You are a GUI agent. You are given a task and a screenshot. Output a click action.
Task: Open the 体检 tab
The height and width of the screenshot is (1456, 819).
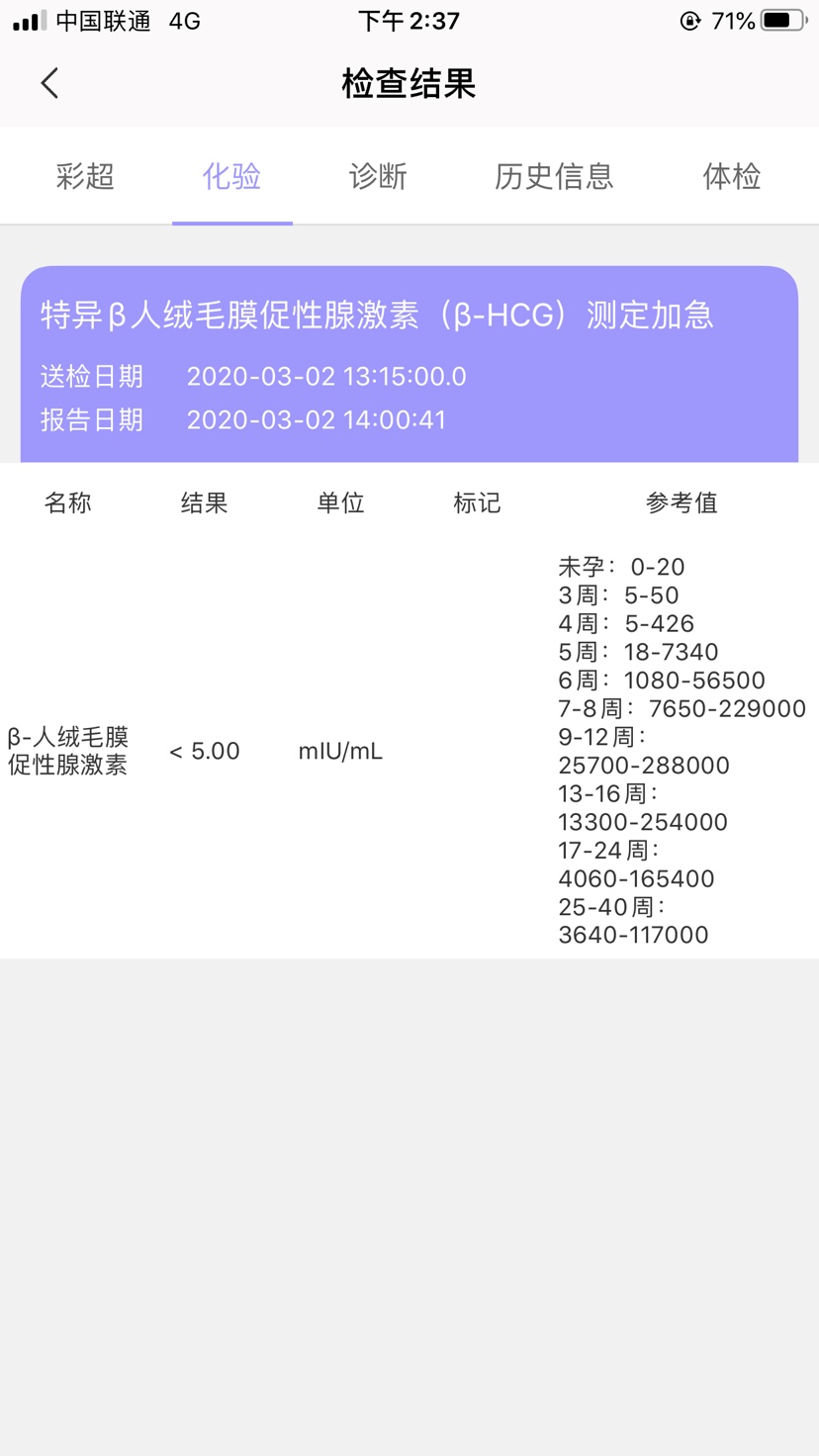[732, 176]
